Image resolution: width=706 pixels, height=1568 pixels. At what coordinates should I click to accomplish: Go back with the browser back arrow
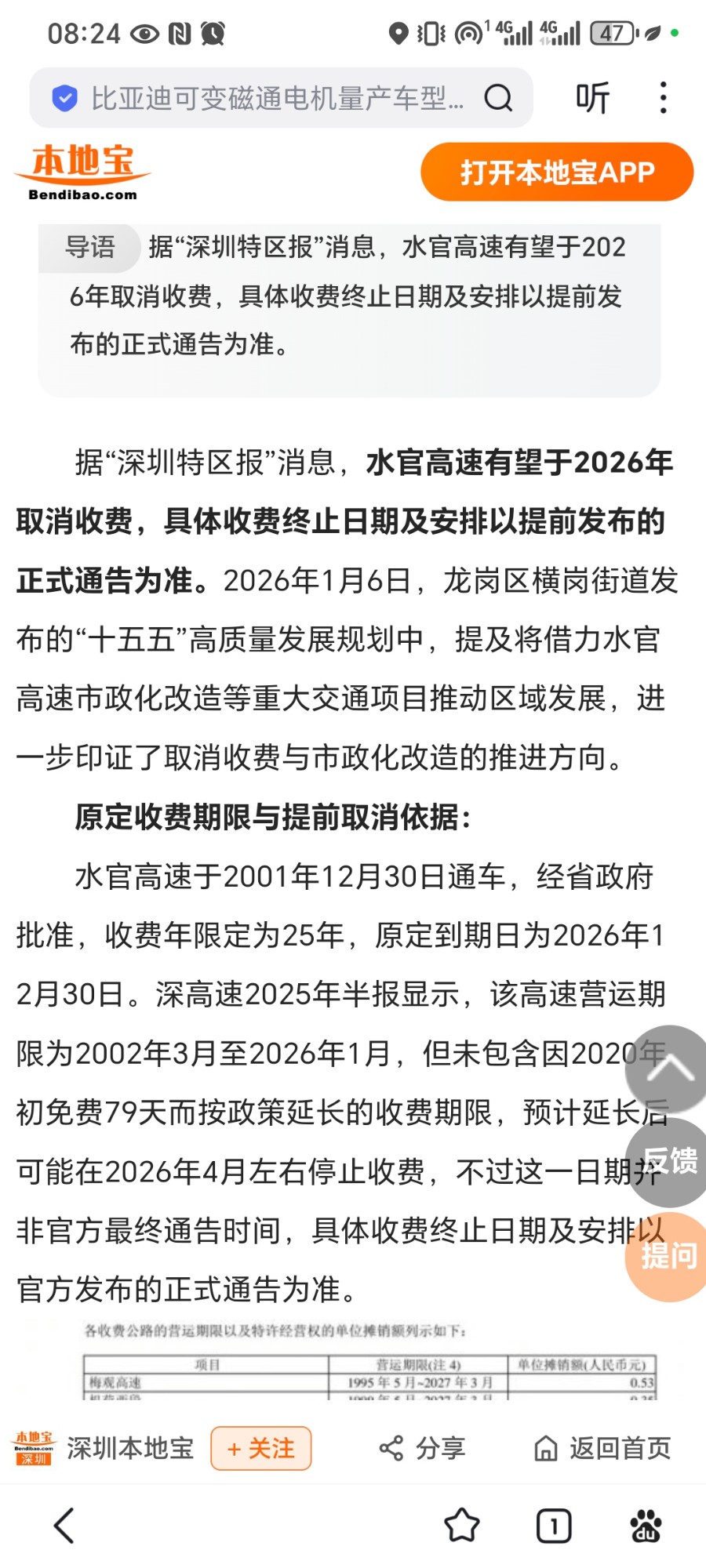[64, 1526]
